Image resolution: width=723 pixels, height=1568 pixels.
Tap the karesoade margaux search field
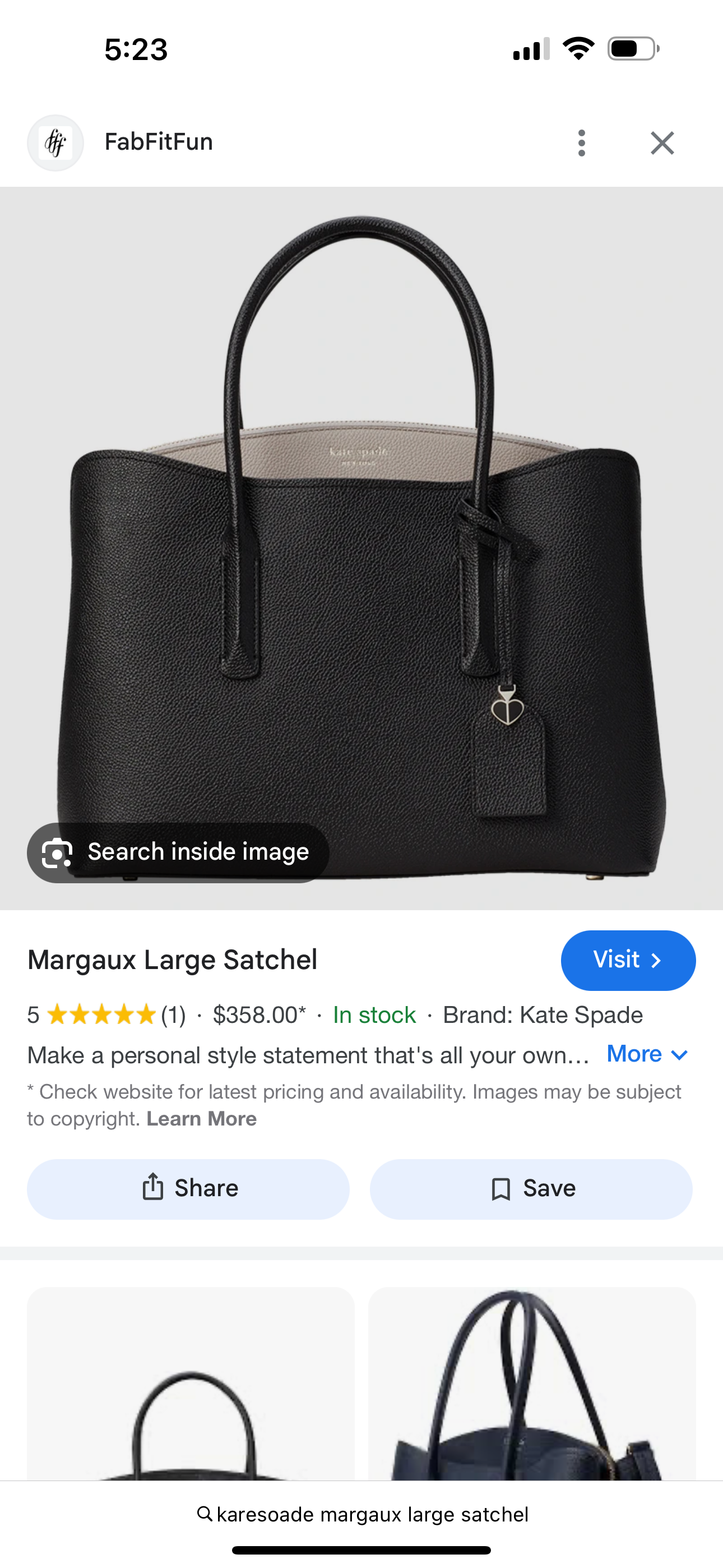[361, 1514]
